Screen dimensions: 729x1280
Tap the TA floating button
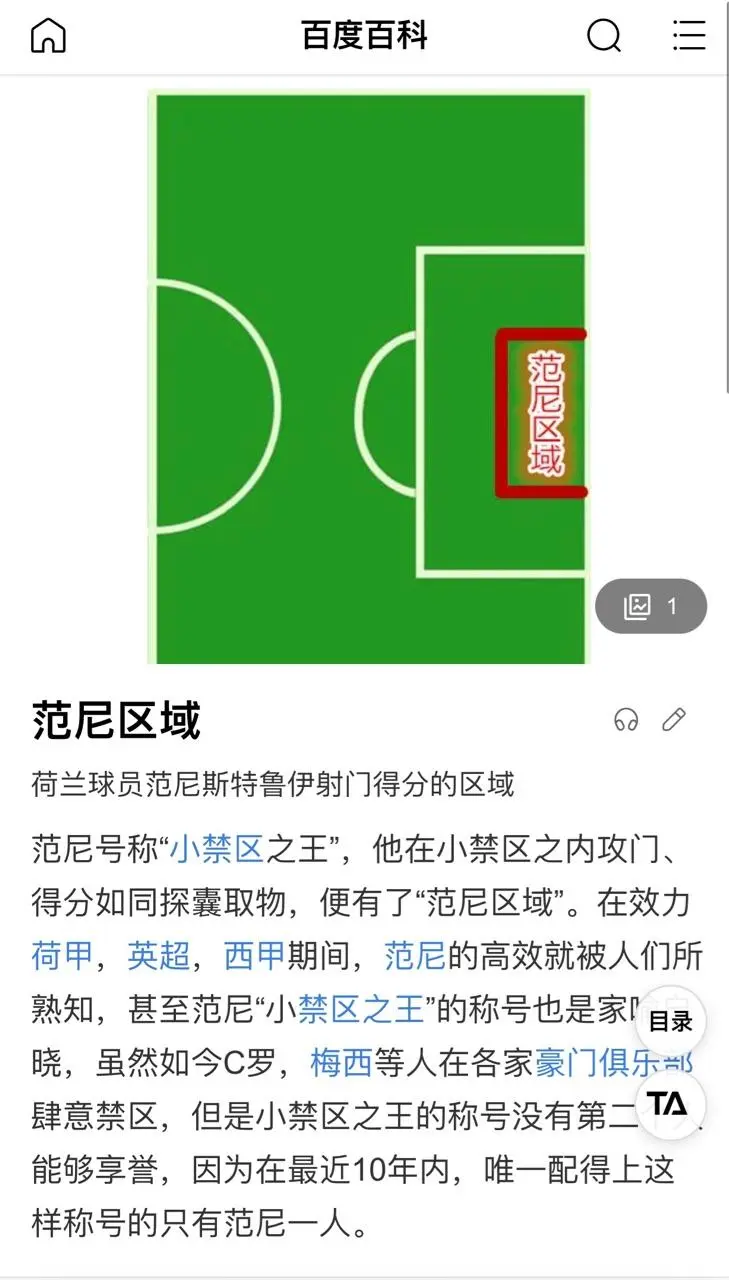(667, 1104)
